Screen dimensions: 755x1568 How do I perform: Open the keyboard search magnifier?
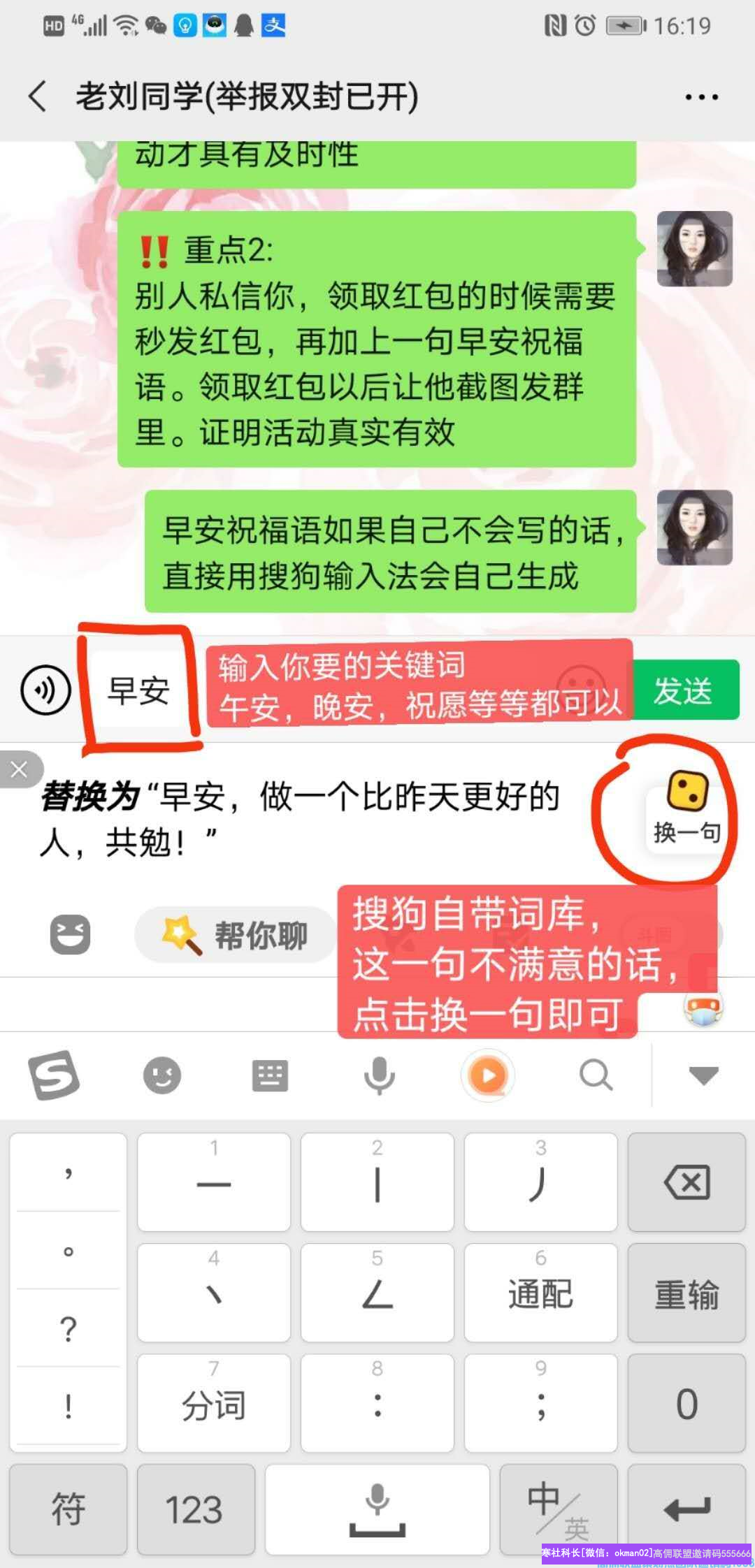click(596, 1075)
